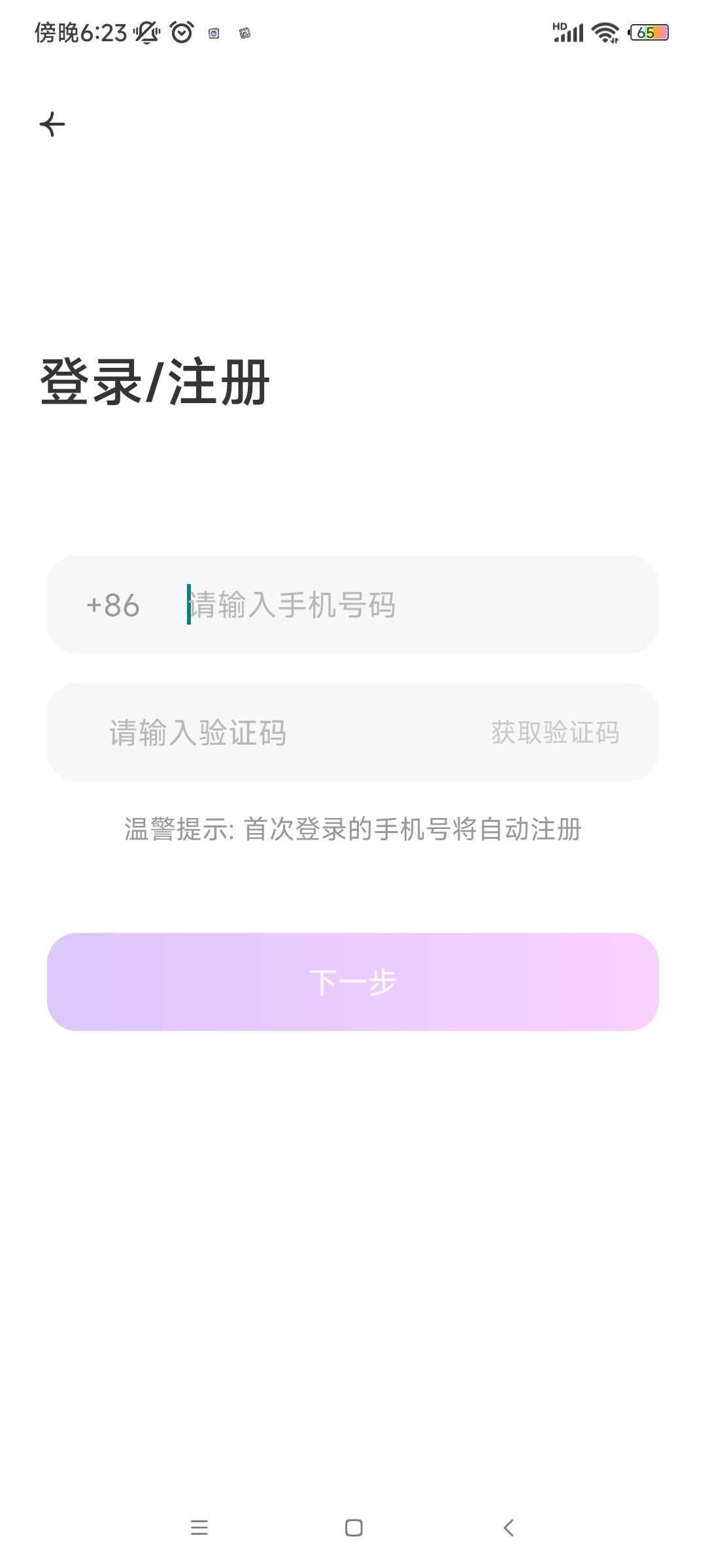
Task: Continue with the 下一步 button
Action: coord(353,982)
